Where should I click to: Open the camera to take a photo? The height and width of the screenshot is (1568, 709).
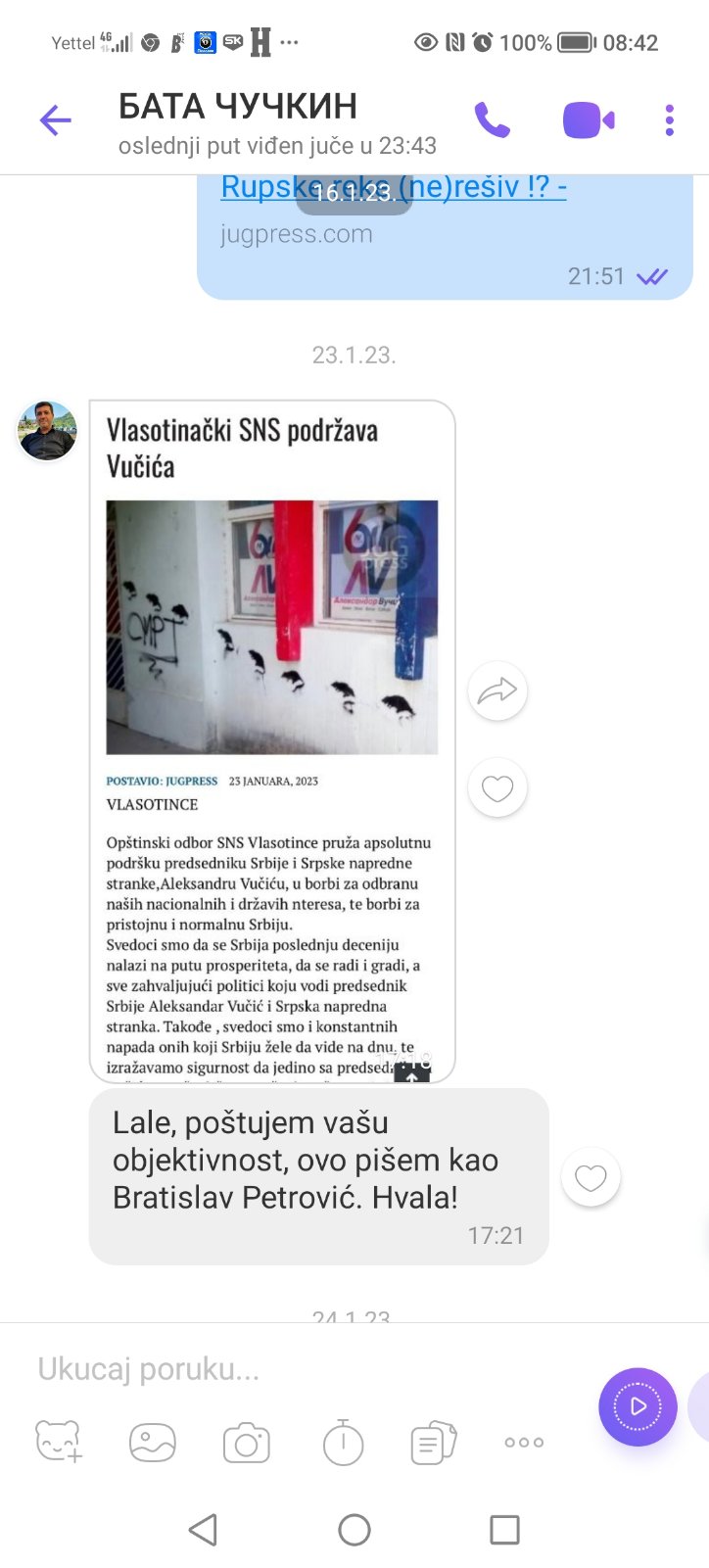(247, 1443)
